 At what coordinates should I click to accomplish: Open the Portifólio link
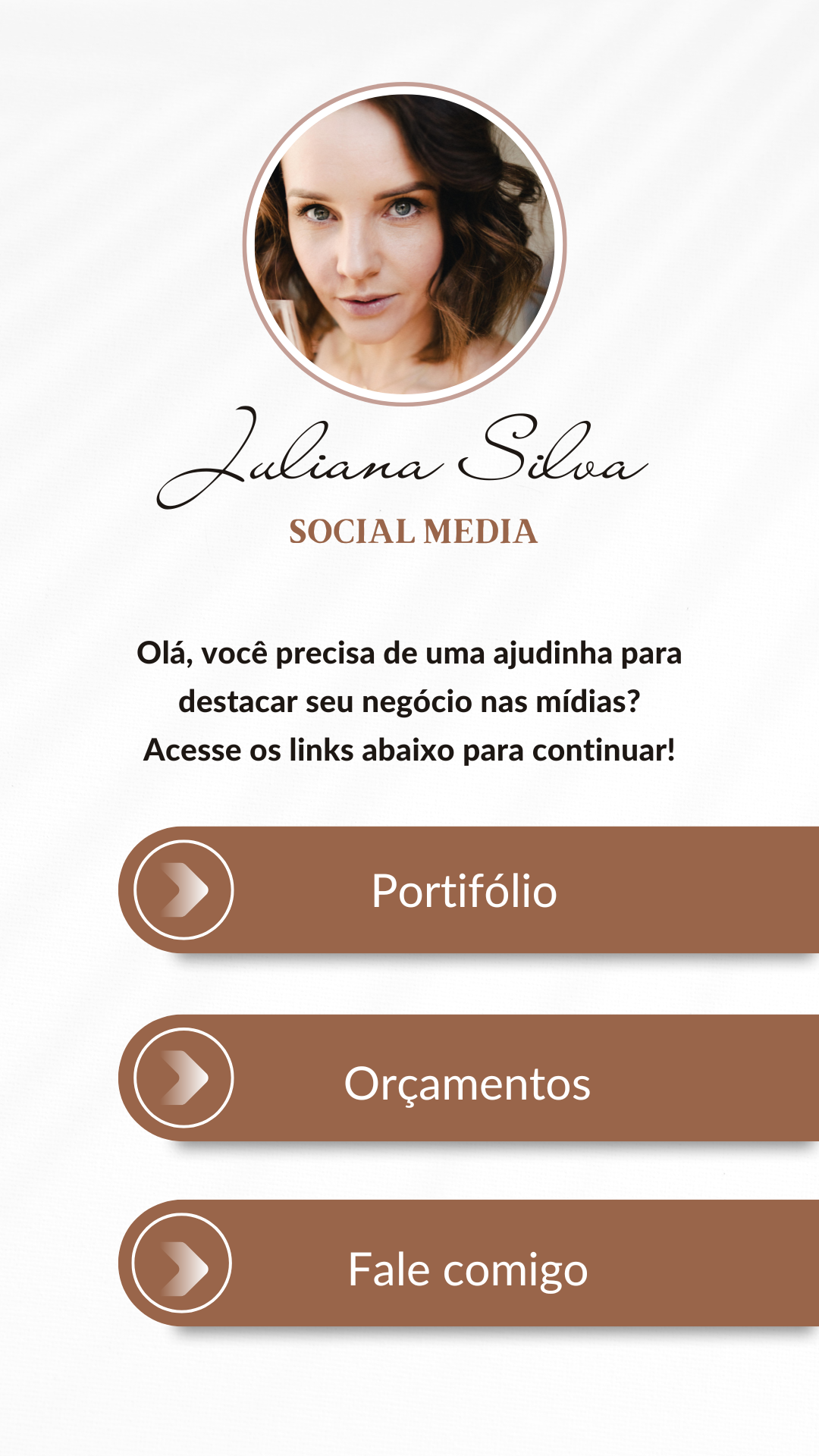coord(464,890)
